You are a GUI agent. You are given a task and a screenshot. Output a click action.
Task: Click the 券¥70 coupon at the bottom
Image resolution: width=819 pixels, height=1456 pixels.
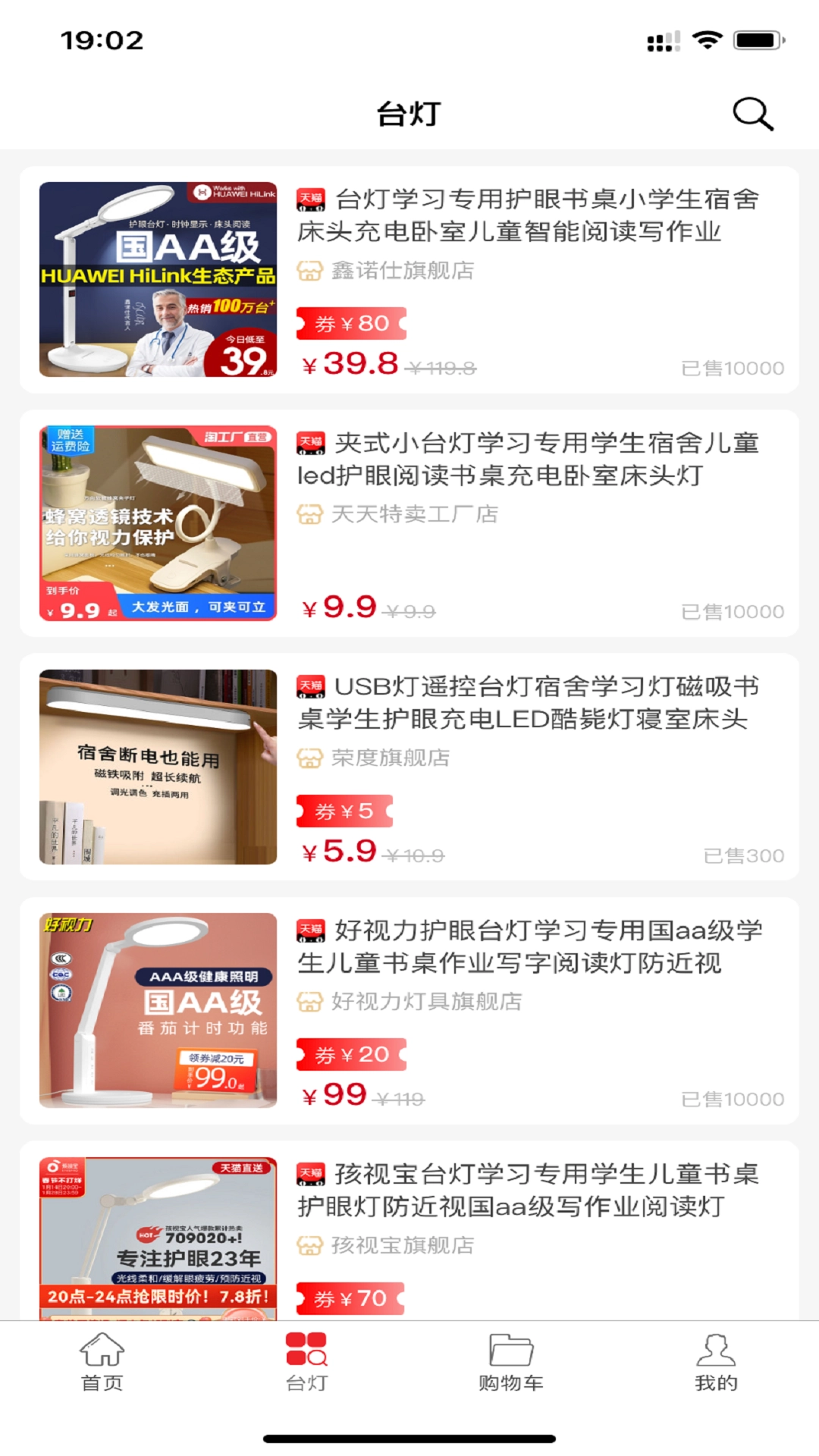pos(351,1298)
